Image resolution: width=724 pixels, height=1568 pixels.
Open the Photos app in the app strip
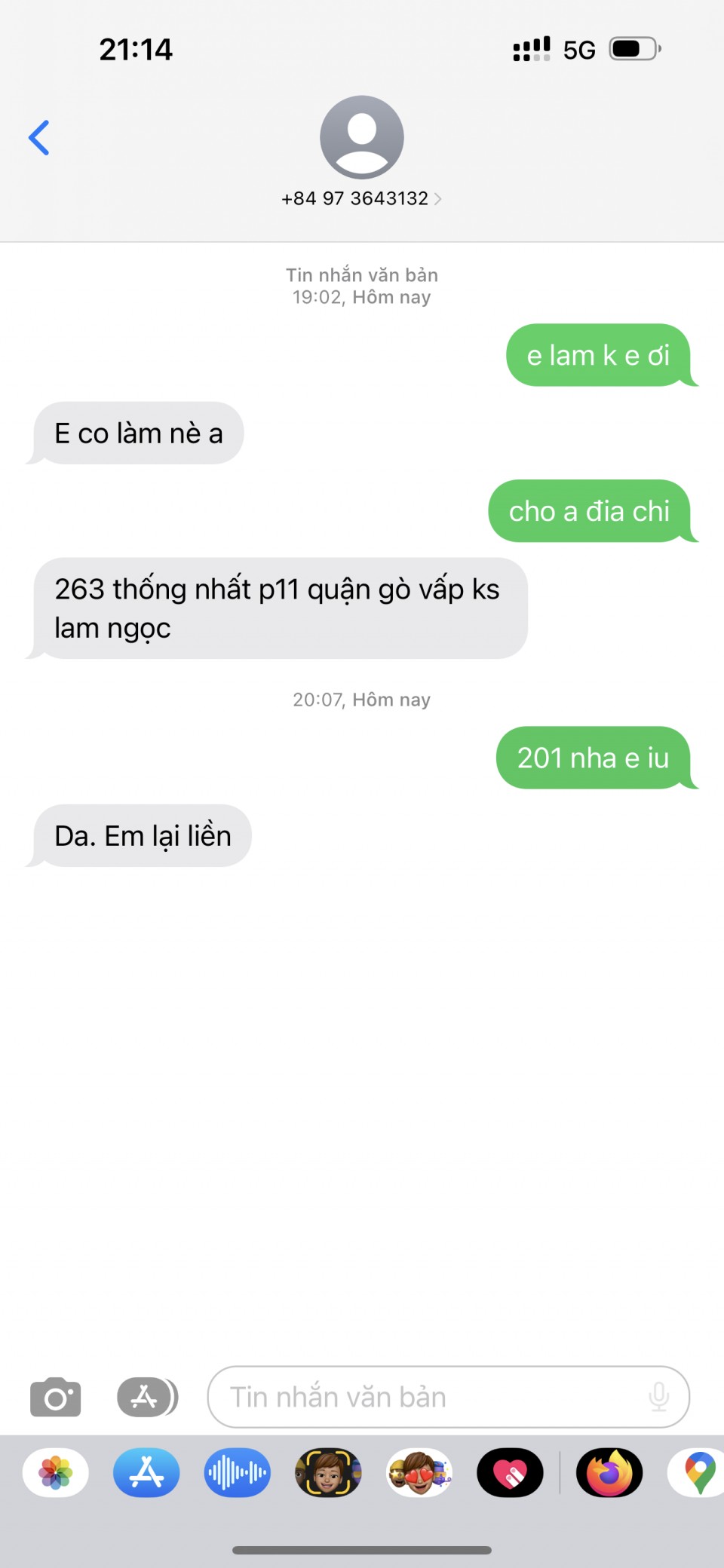click(x=56, y=1472)
